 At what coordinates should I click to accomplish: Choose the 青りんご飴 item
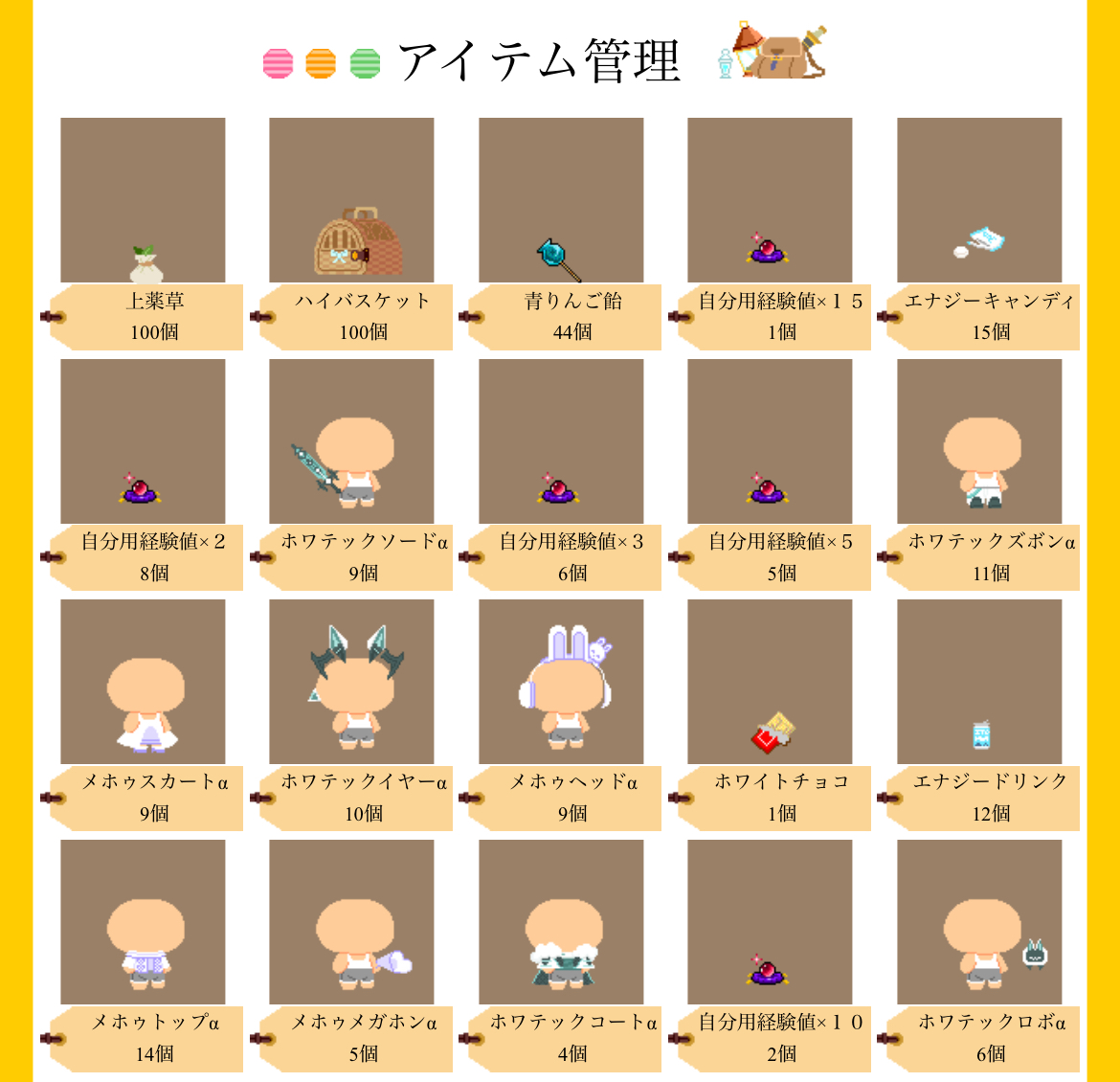pos(561,200)
